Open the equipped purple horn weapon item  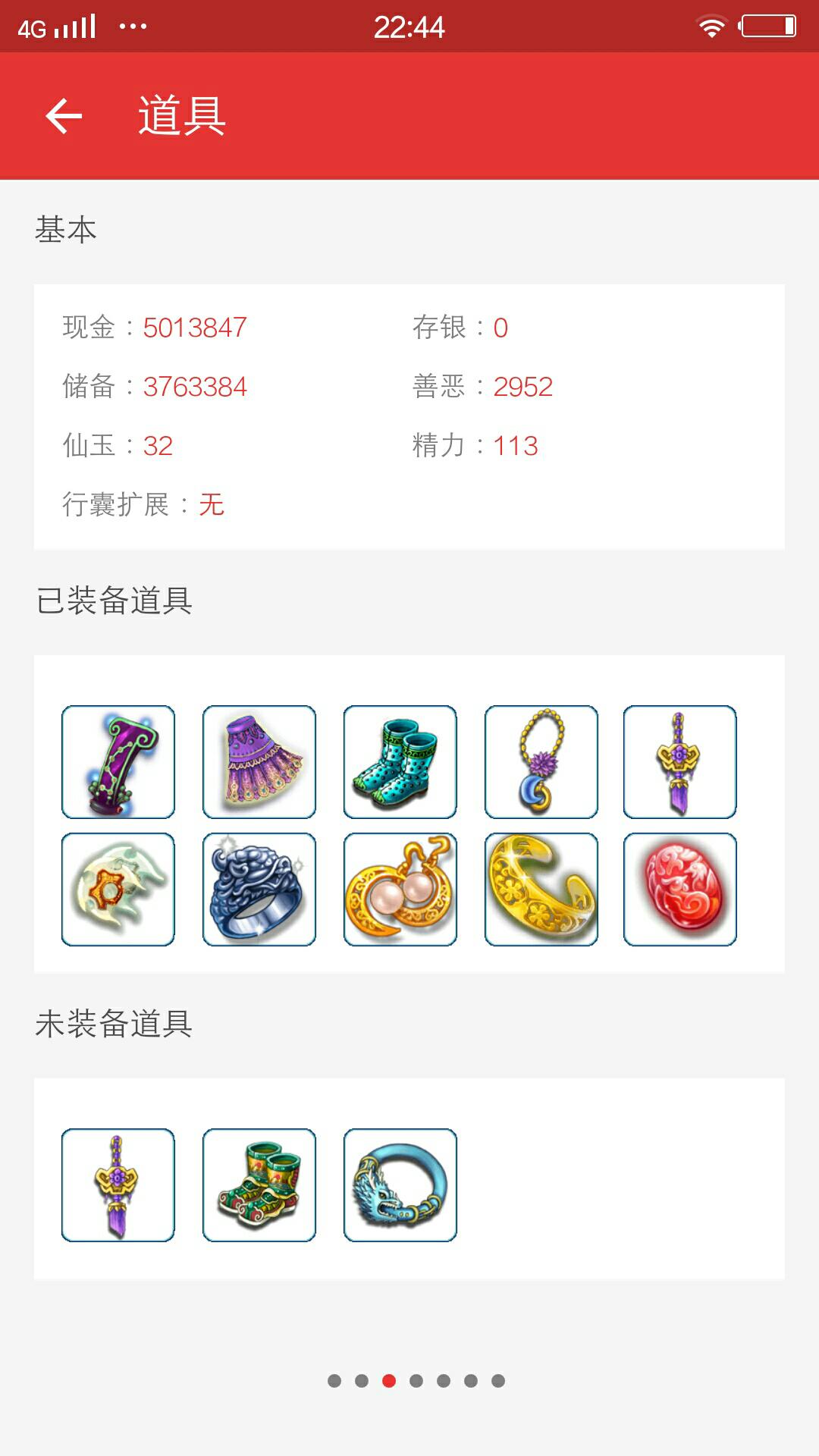(118, 762)
